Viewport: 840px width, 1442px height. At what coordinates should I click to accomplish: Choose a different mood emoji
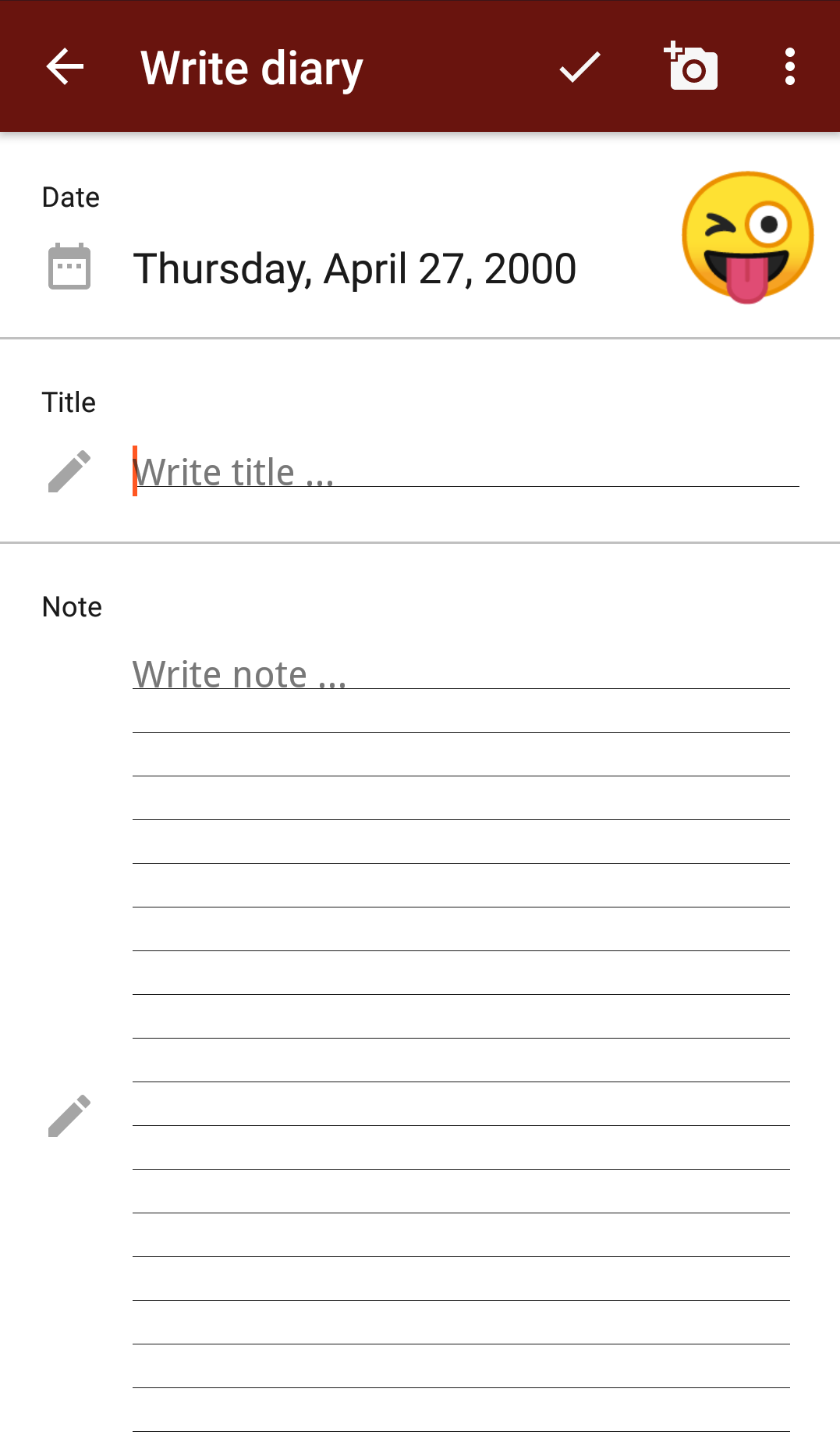[x=747, y=237]
